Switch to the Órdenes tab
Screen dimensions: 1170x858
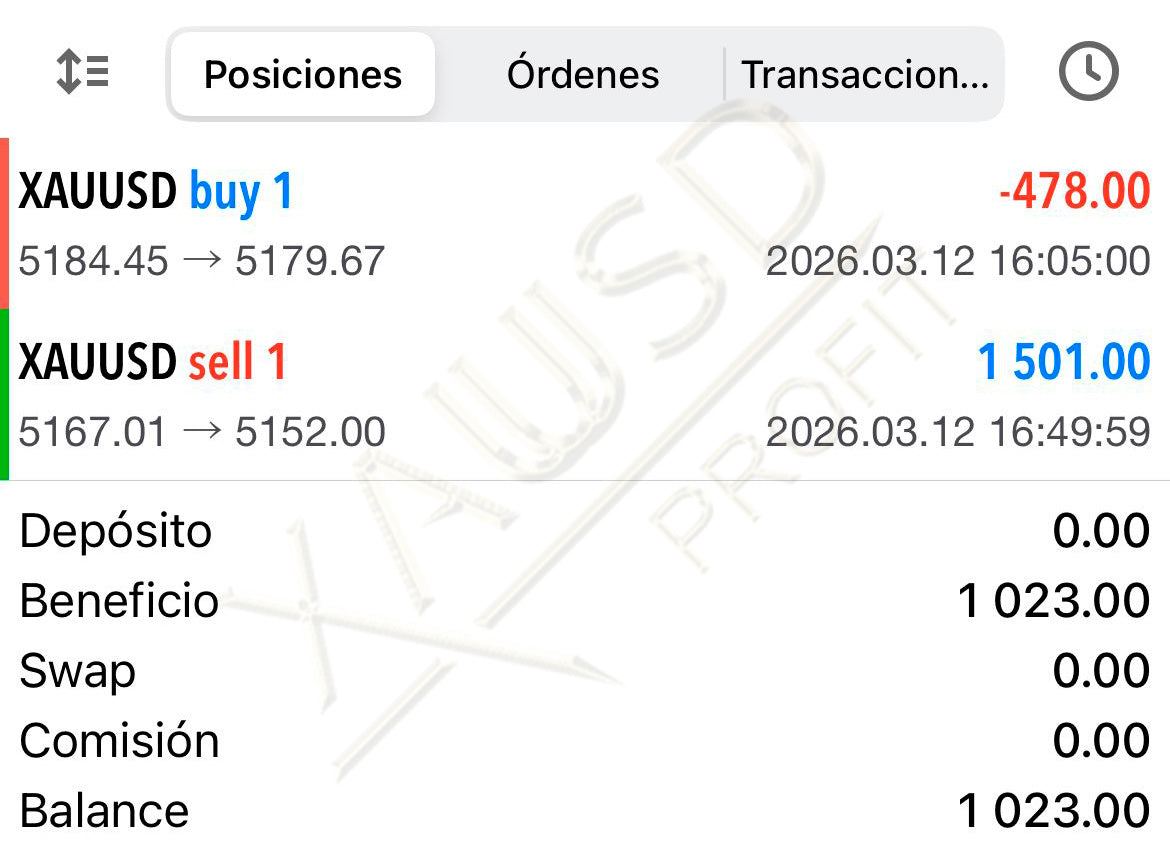click(x=583, y=75)
